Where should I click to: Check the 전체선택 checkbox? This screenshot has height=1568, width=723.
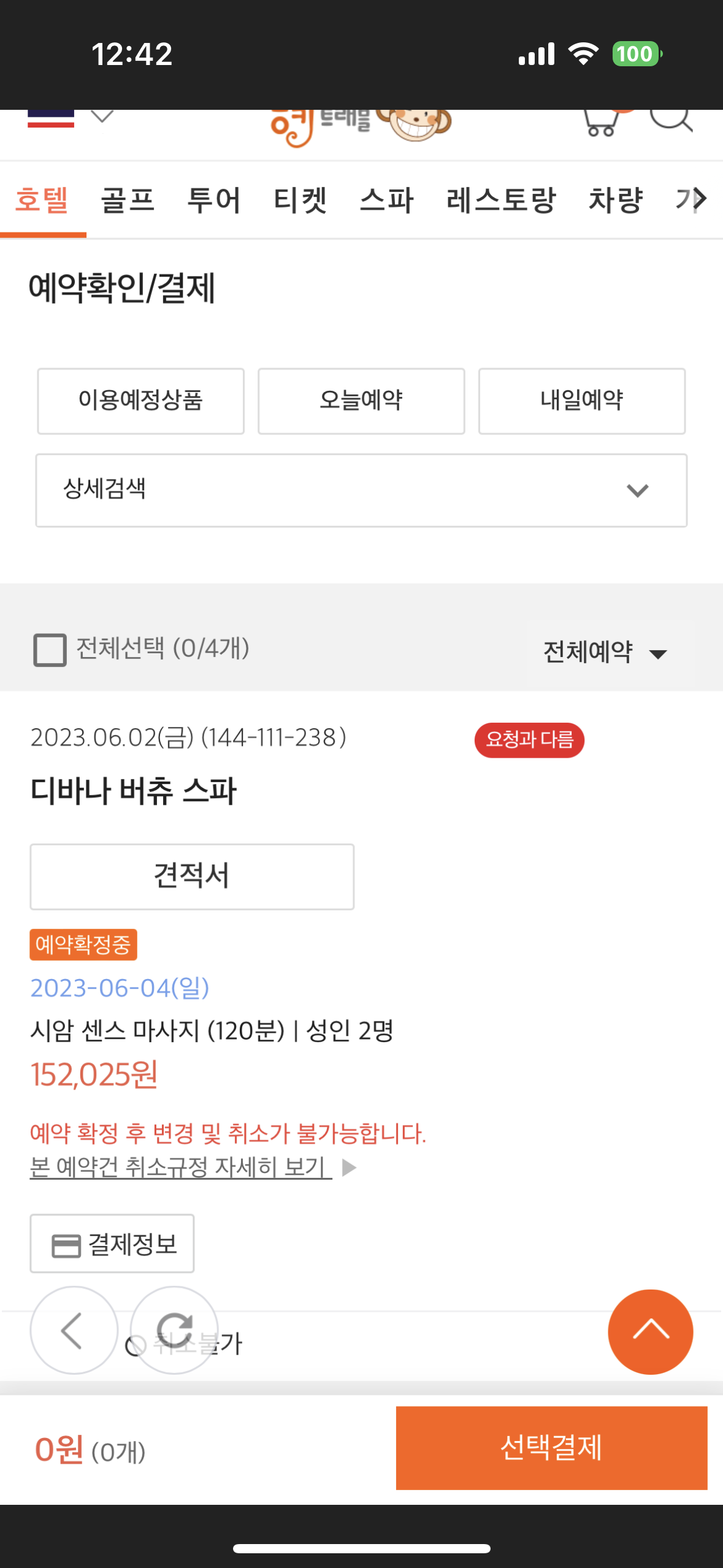[50, 650]
